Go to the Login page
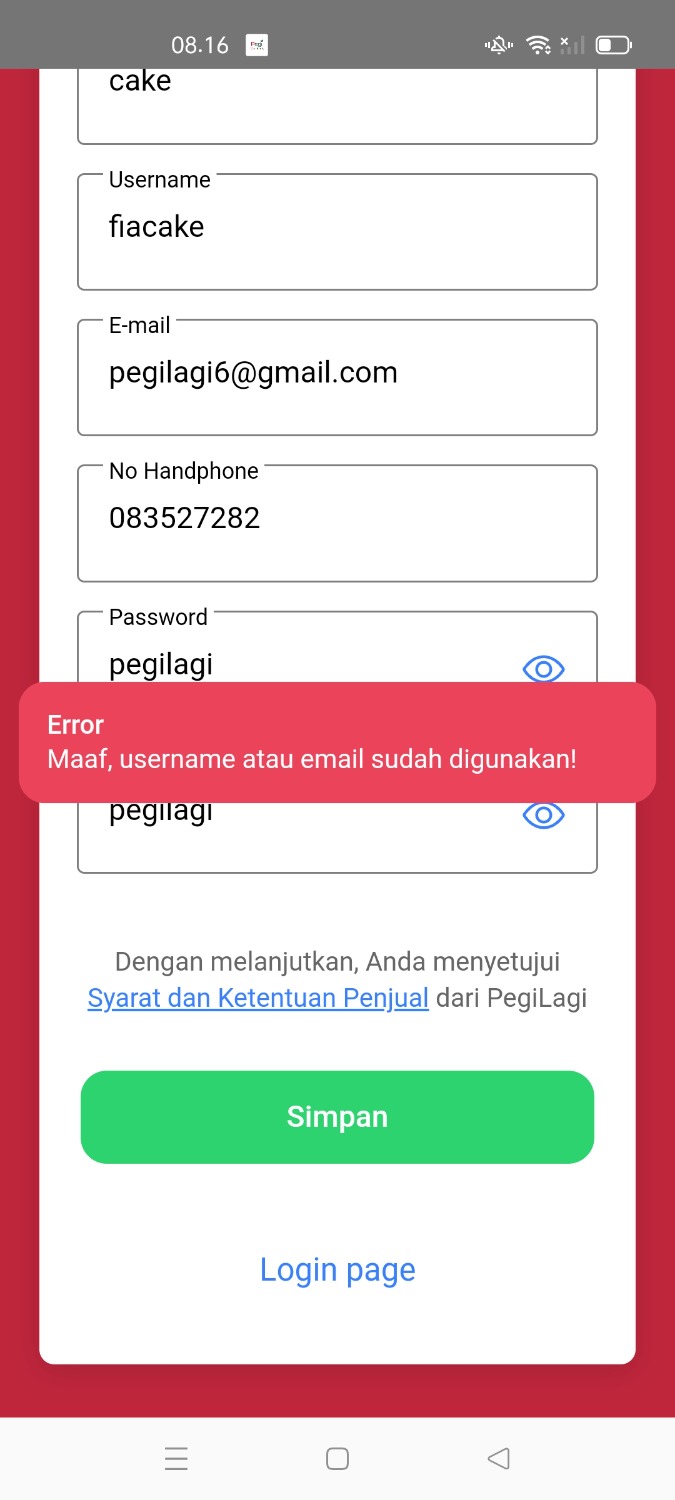Viewport: 675px width, 1500px height. pyautogui.click(x=337, y=1270)
